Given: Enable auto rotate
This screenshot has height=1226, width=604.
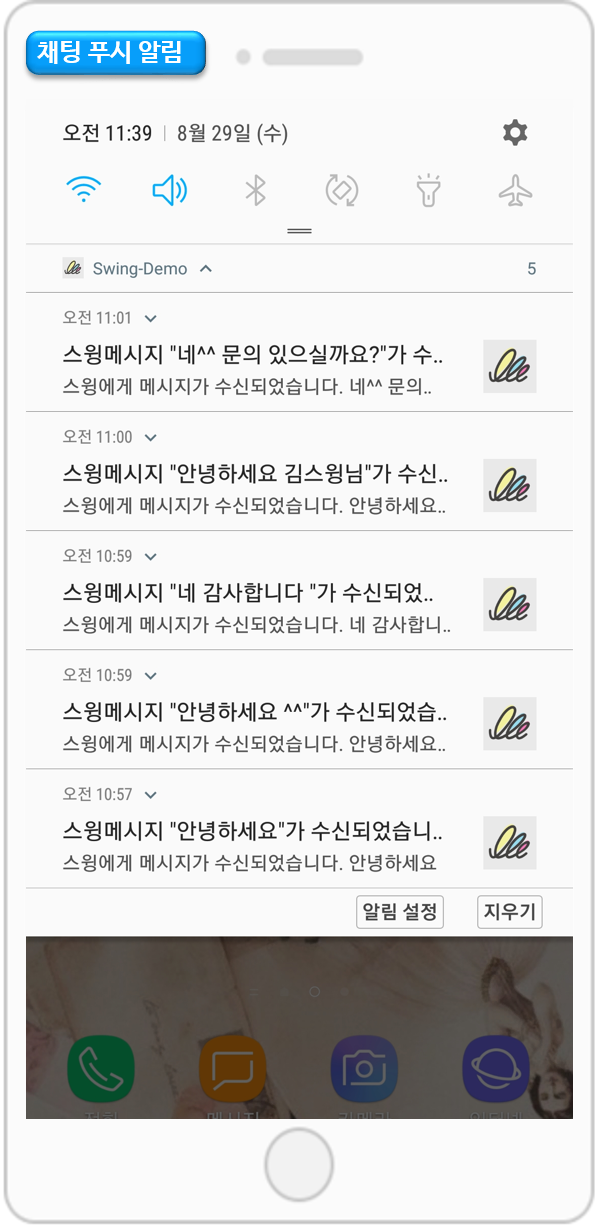Looking at the screenshot, I should tap(342, 189).
